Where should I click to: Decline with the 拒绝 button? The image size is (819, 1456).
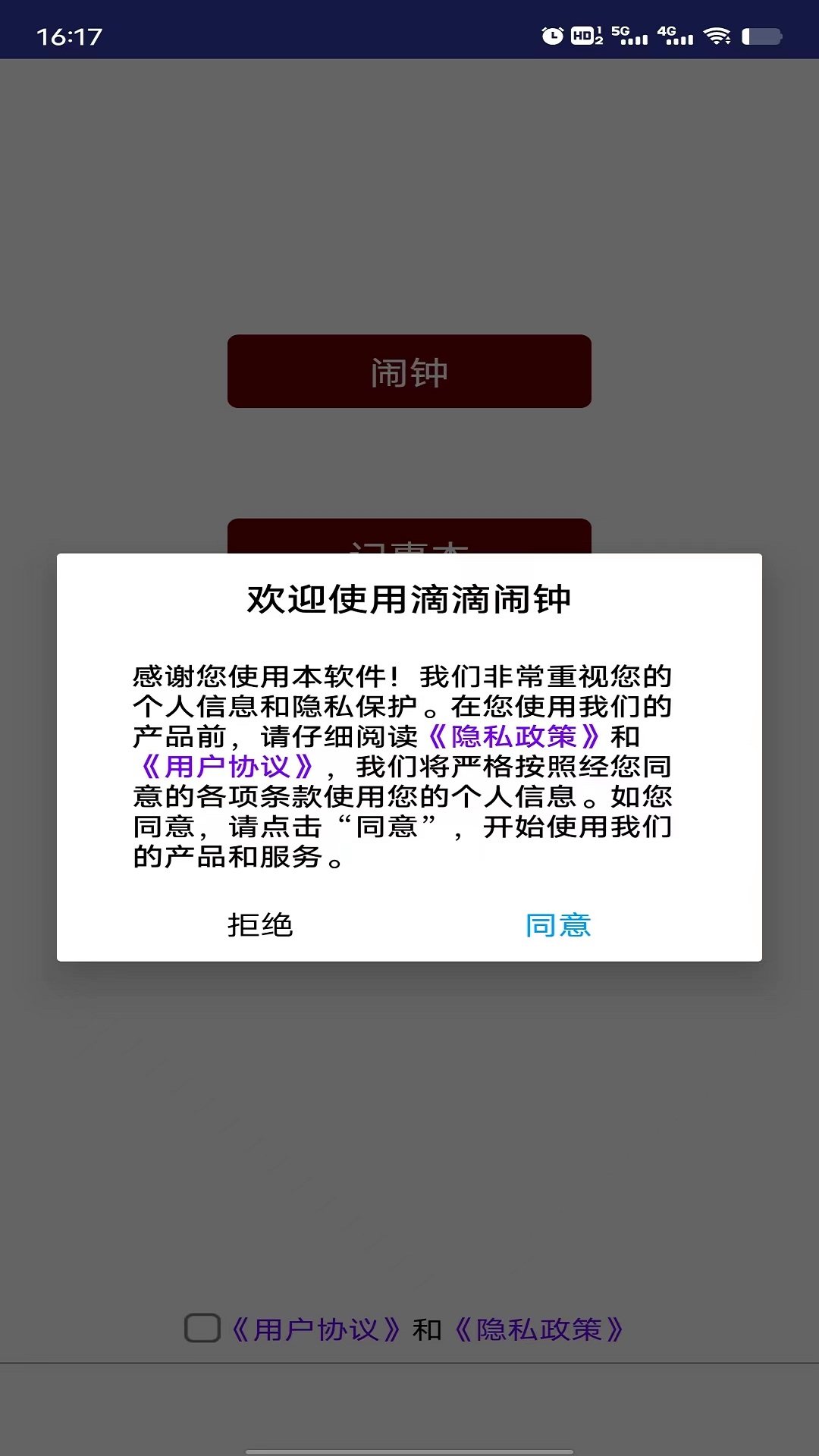[260, 925]
